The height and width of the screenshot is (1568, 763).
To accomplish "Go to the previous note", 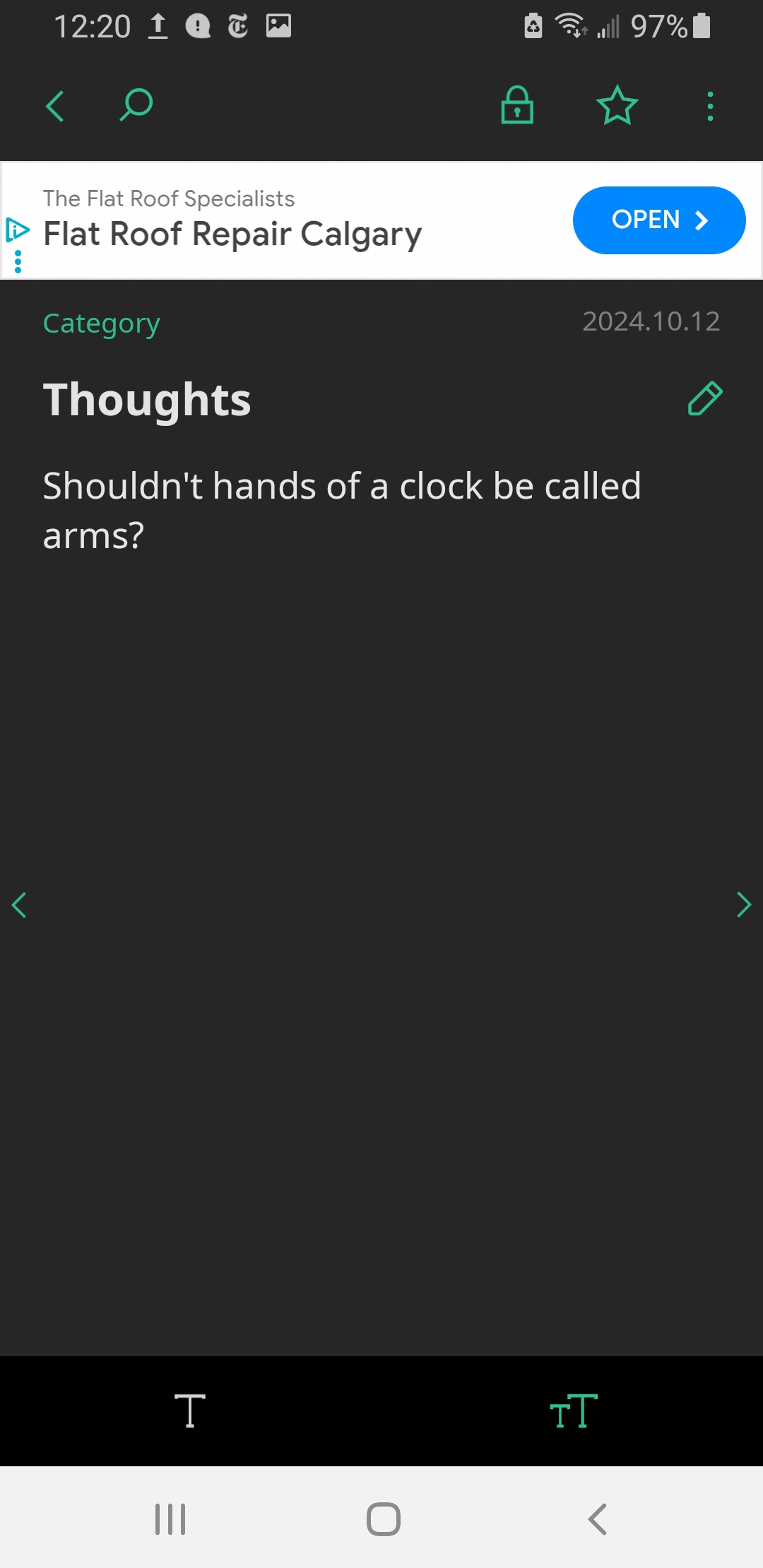I will (x=19, y=905).
